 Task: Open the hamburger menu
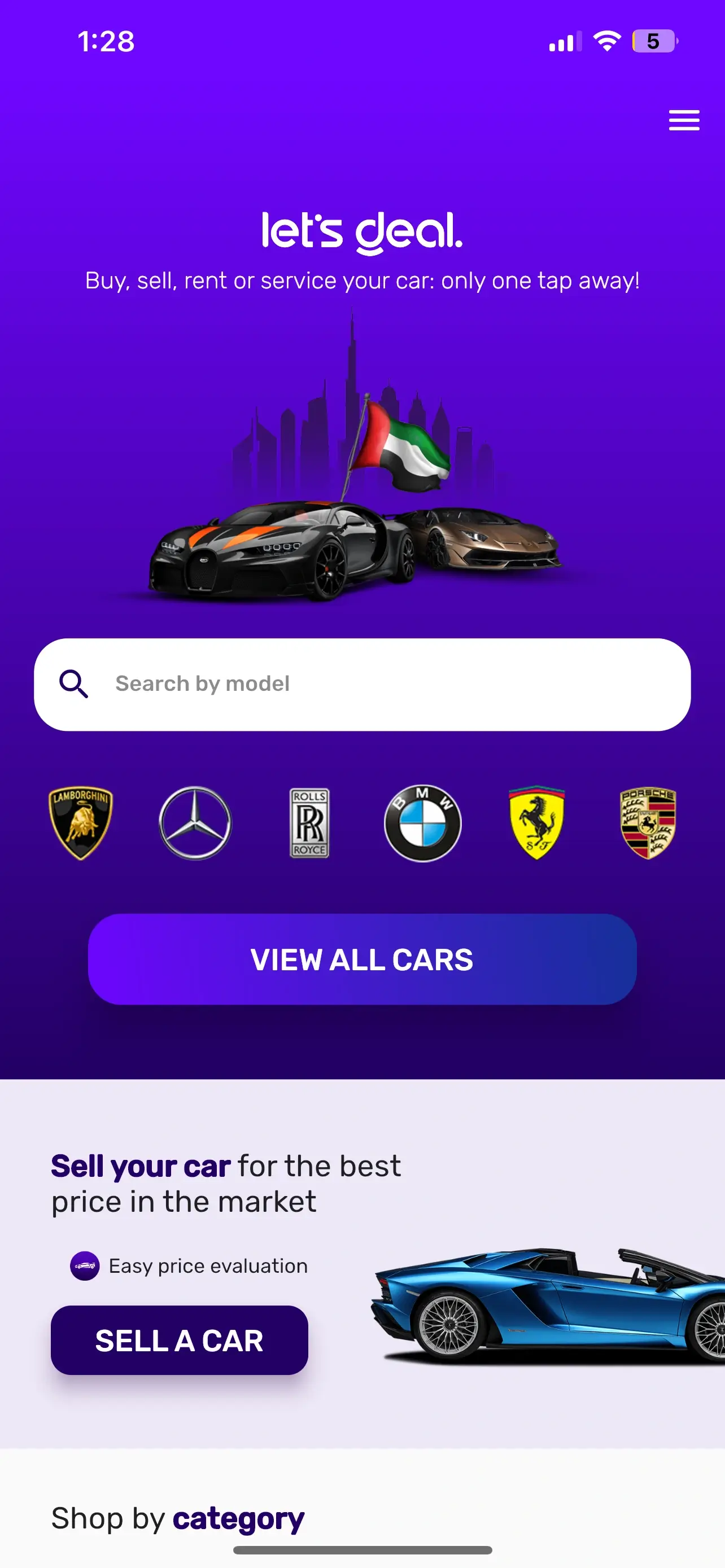(x=684, y=120)
